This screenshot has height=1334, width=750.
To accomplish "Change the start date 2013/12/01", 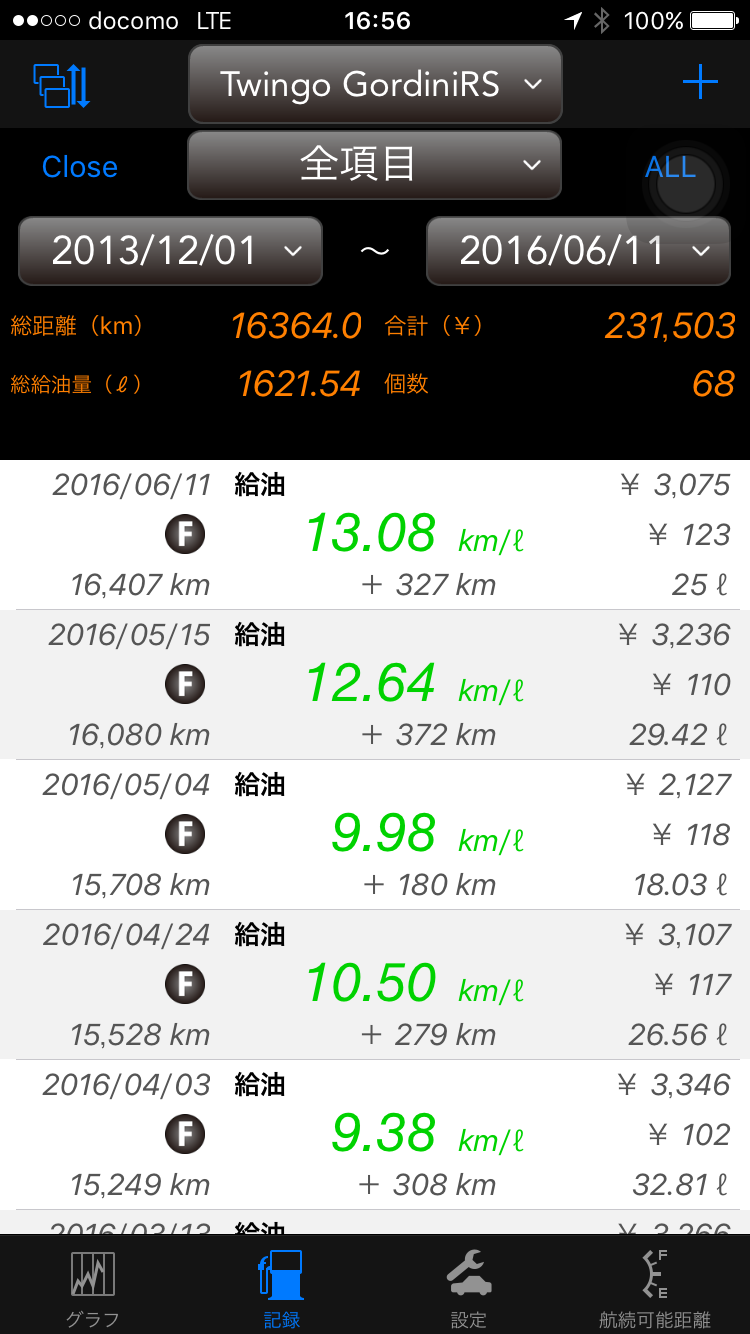I will pyautogui.click(x=170, y=251).
